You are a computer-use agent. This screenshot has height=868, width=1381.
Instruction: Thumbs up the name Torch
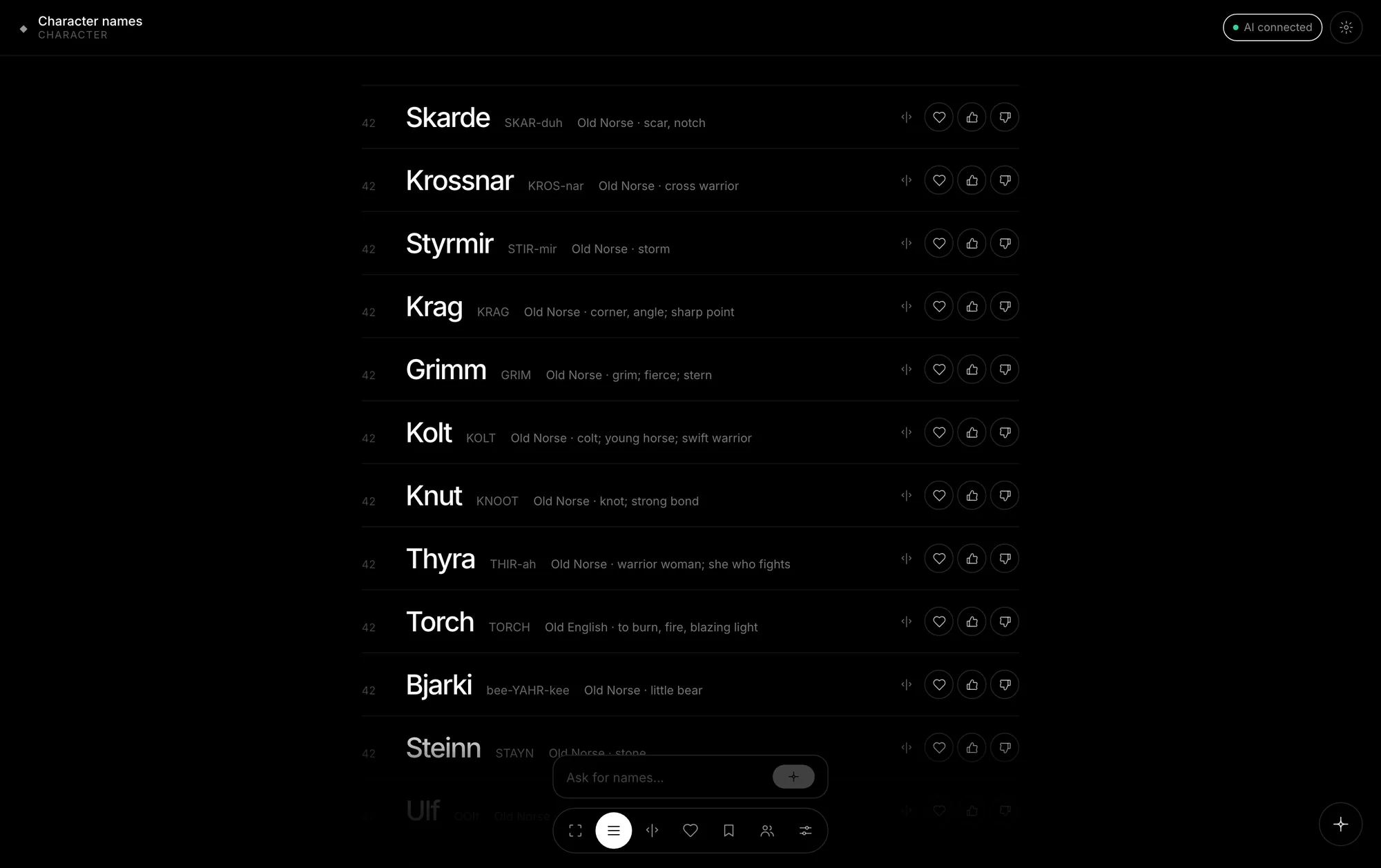pyautogui.click(x=972, y=621)
